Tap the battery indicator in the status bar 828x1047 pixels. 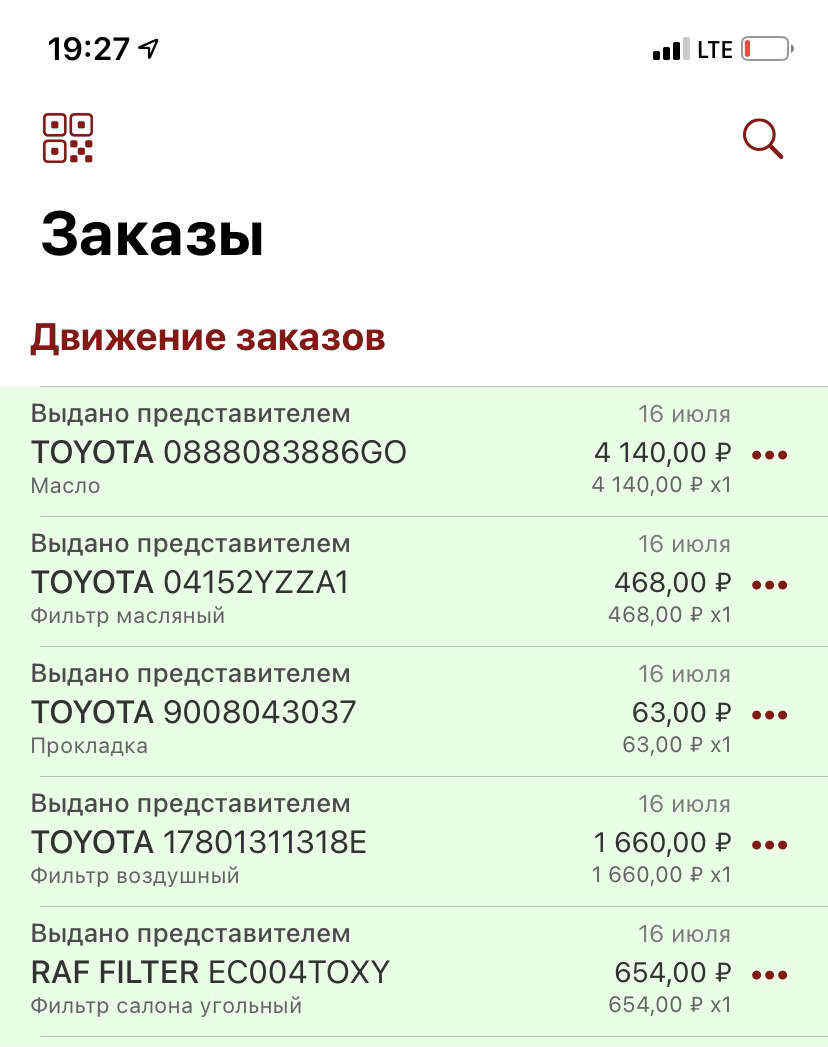pos(766,46)
